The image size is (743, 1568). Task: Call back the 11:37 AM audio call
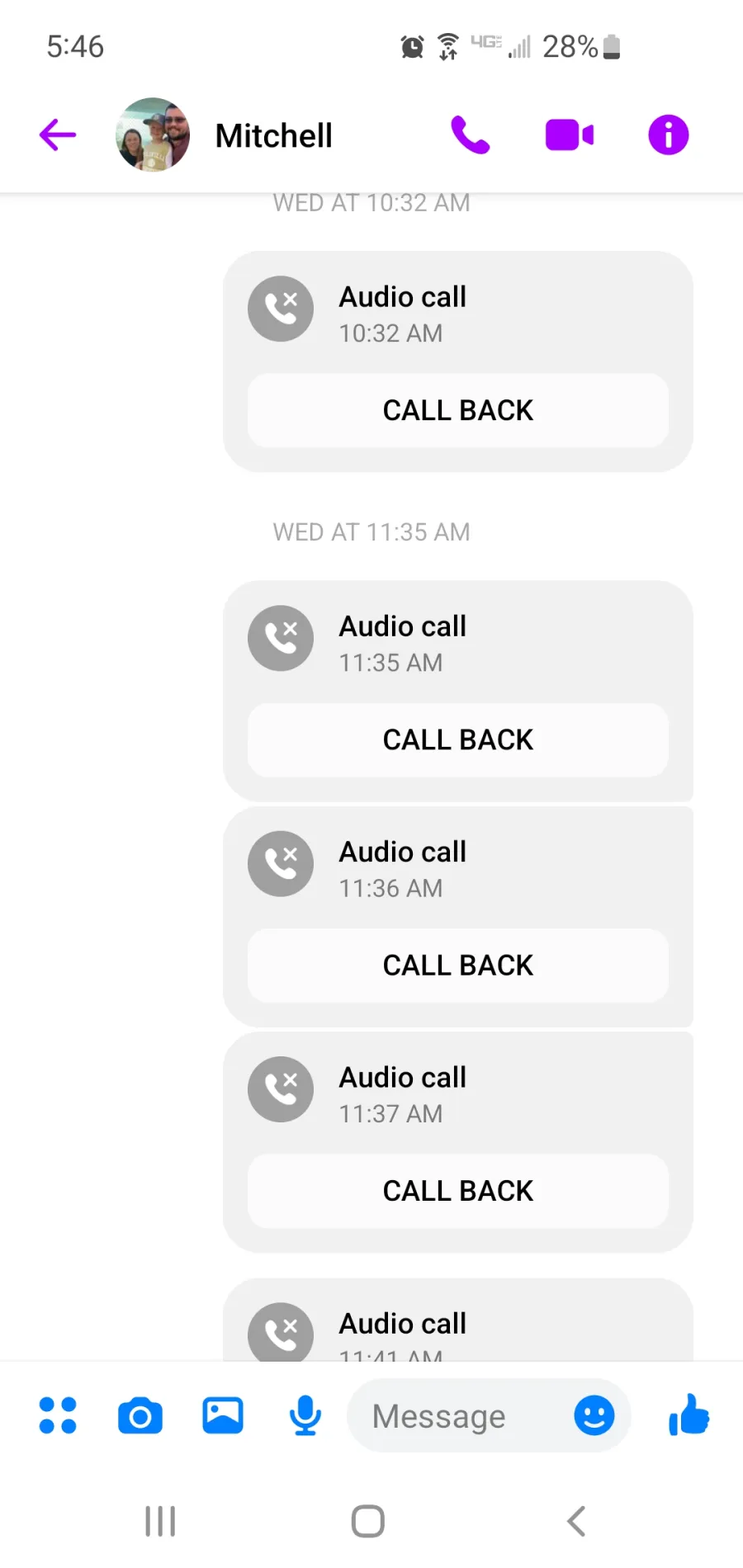[x=458, y=1191]
